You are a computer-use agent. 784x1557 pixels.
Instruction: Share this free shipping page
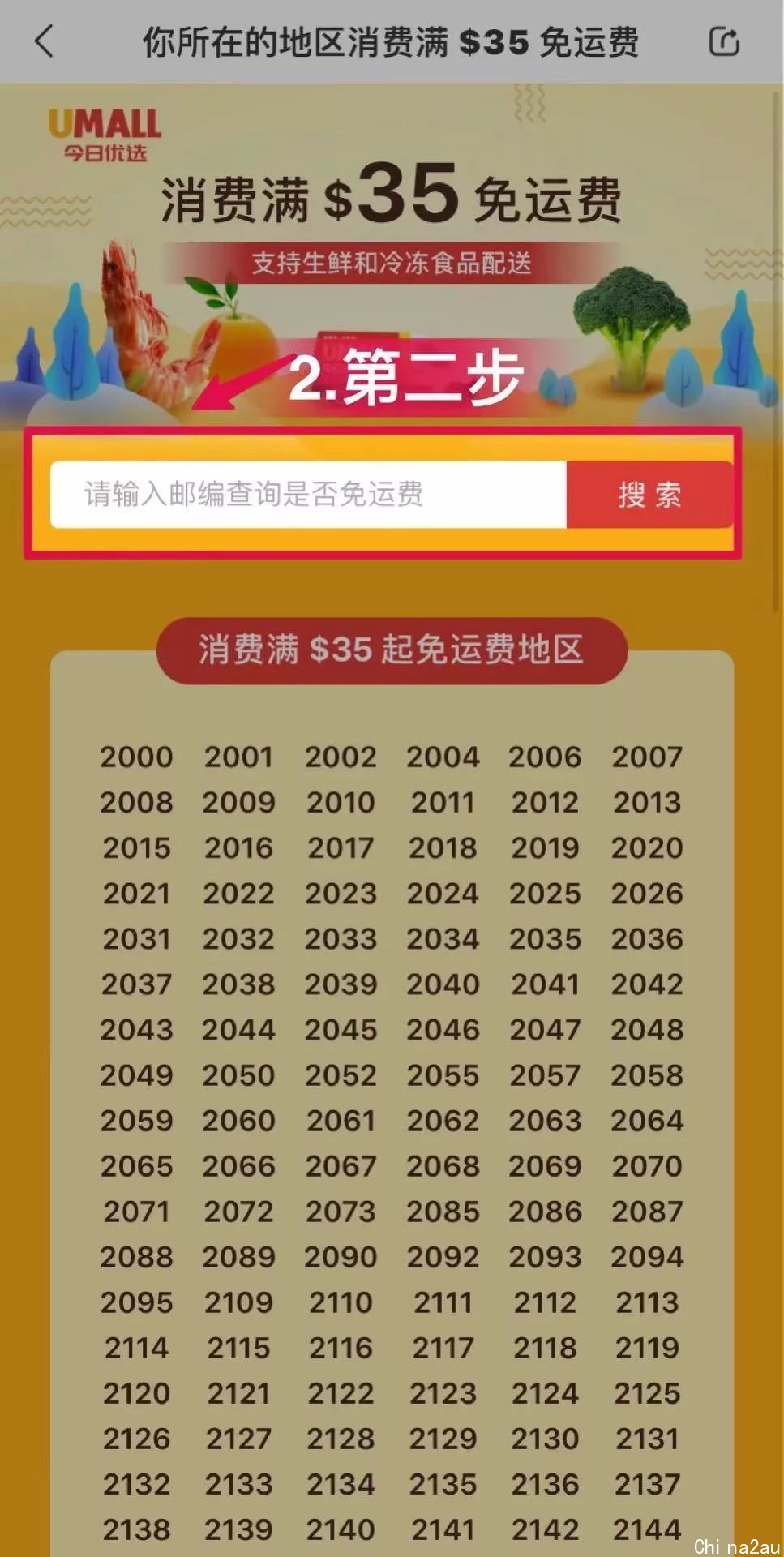coord(723,41)
